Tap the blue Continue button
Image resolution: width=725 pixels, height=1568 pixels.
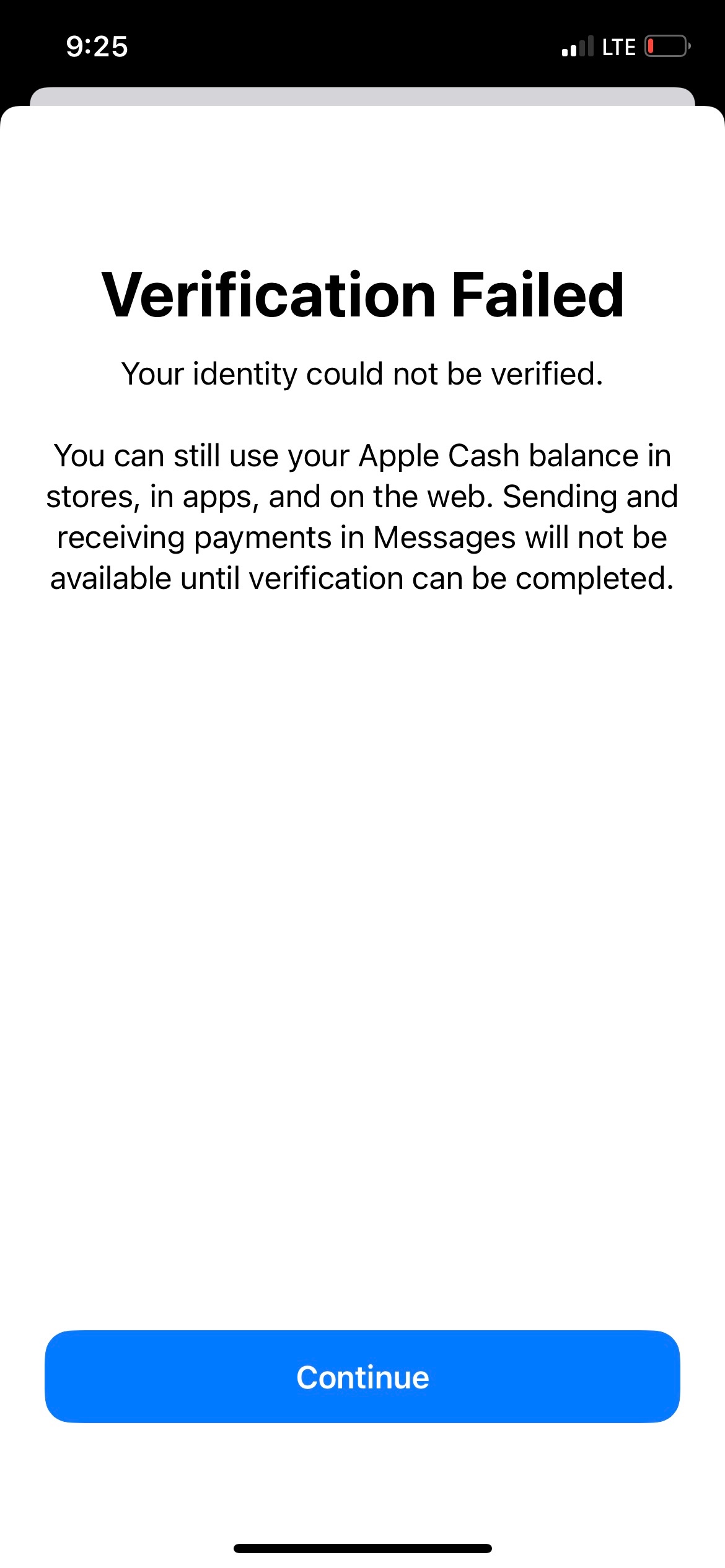point(362,1377)
